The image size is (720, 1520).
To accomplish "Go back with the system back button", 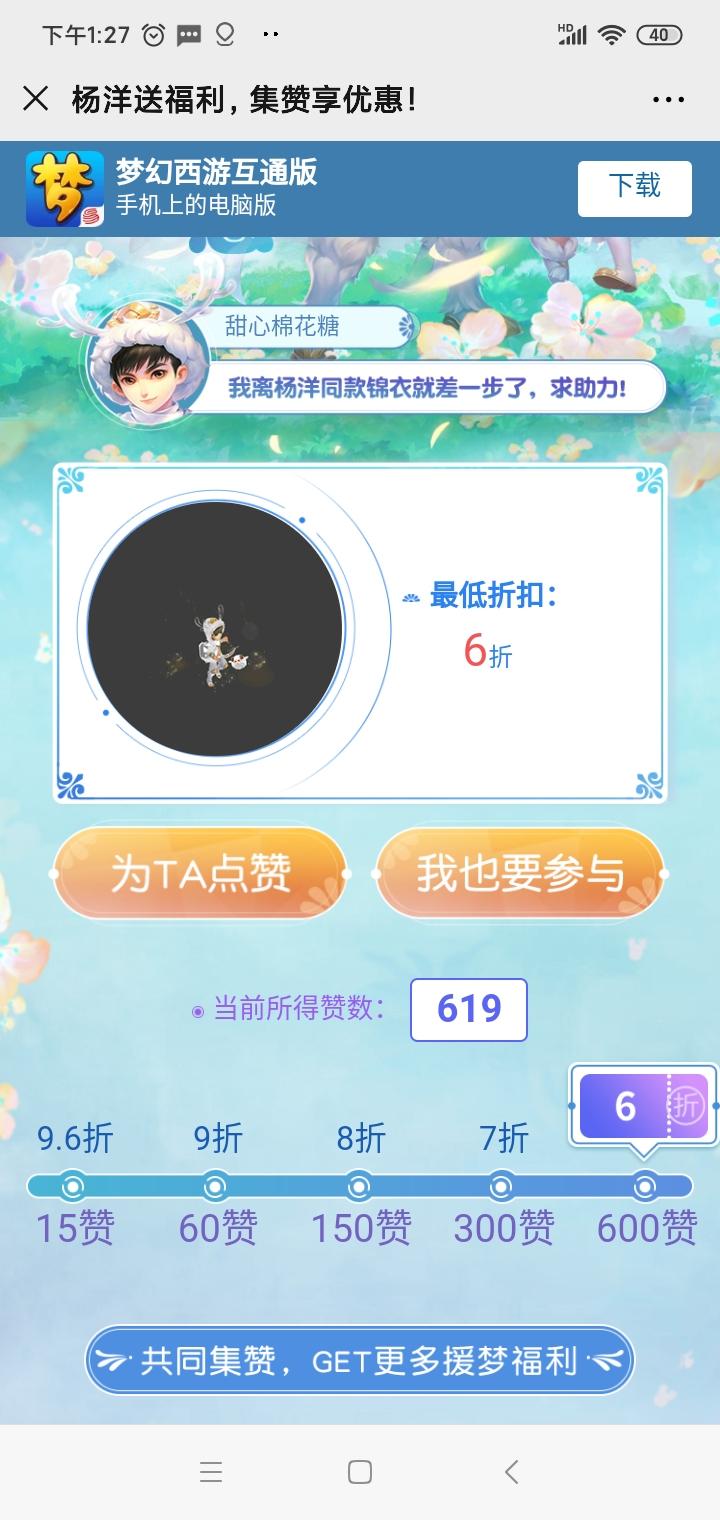I will click(511, 1471).
